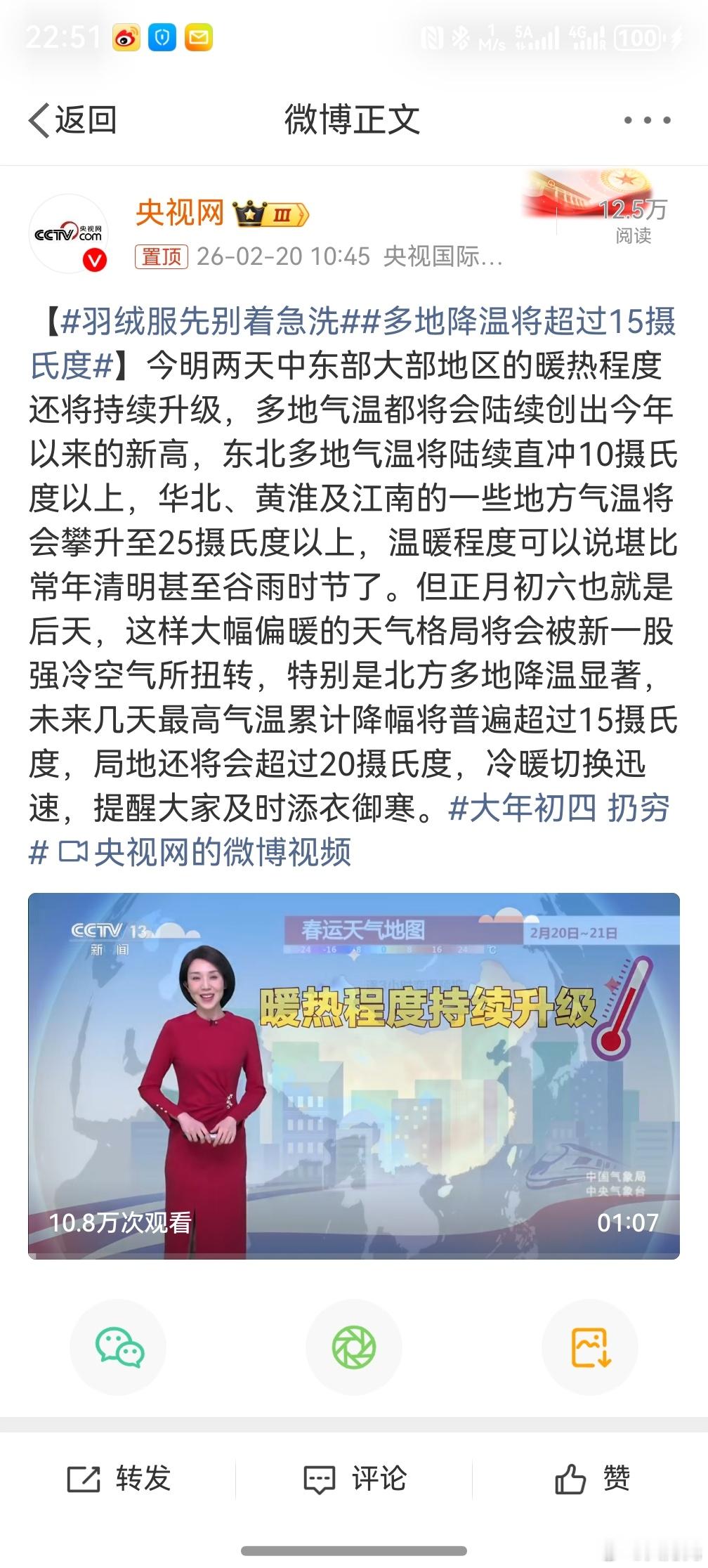Share the post via the WeChat icon
The width and height of the screenshot is (708, 1568).
pyautogui.click(x=118, y=1346)
